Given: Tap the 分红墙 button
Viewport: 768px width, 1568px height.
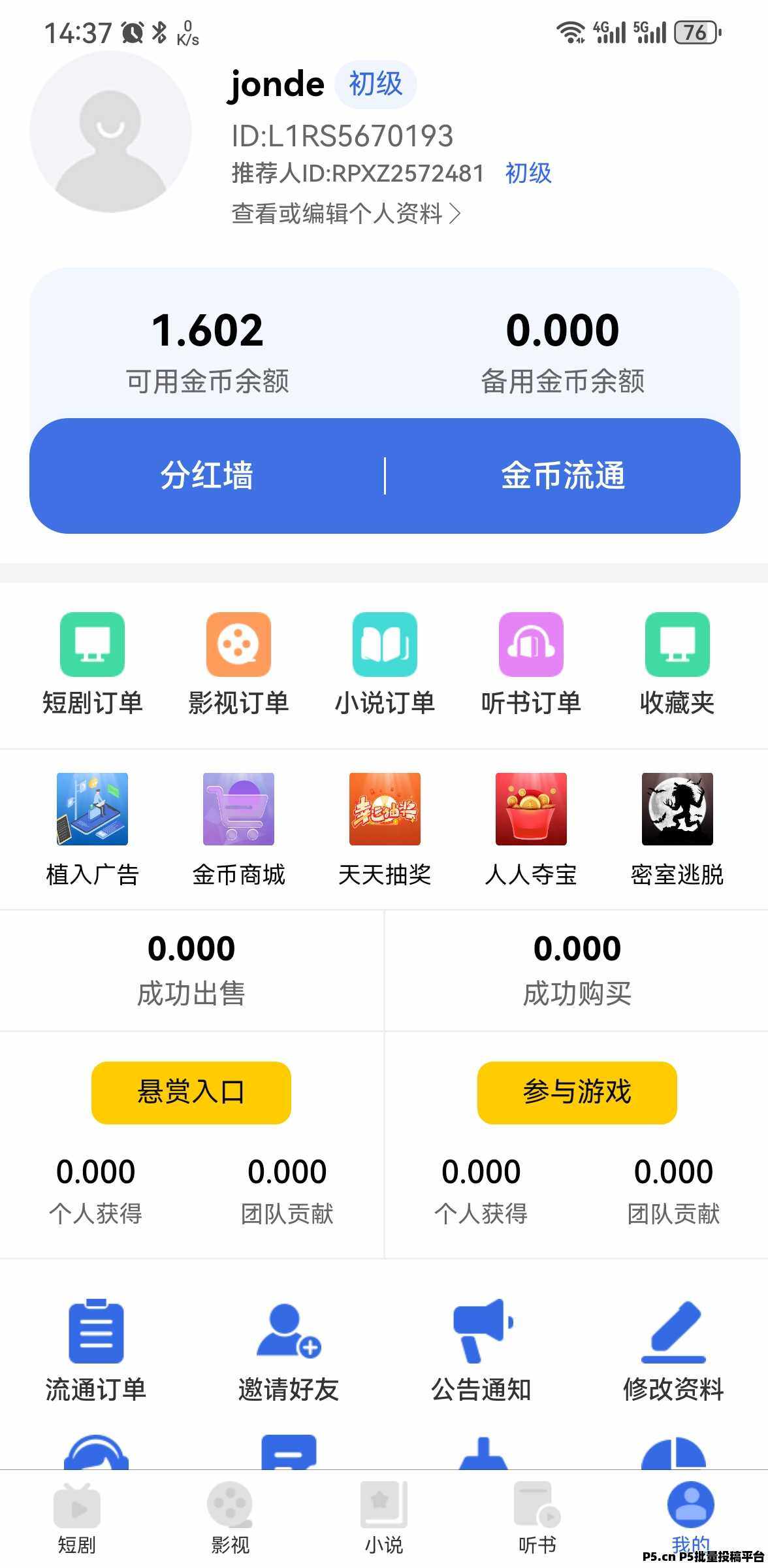Looking at the screenshot, I should pos(207,476).
